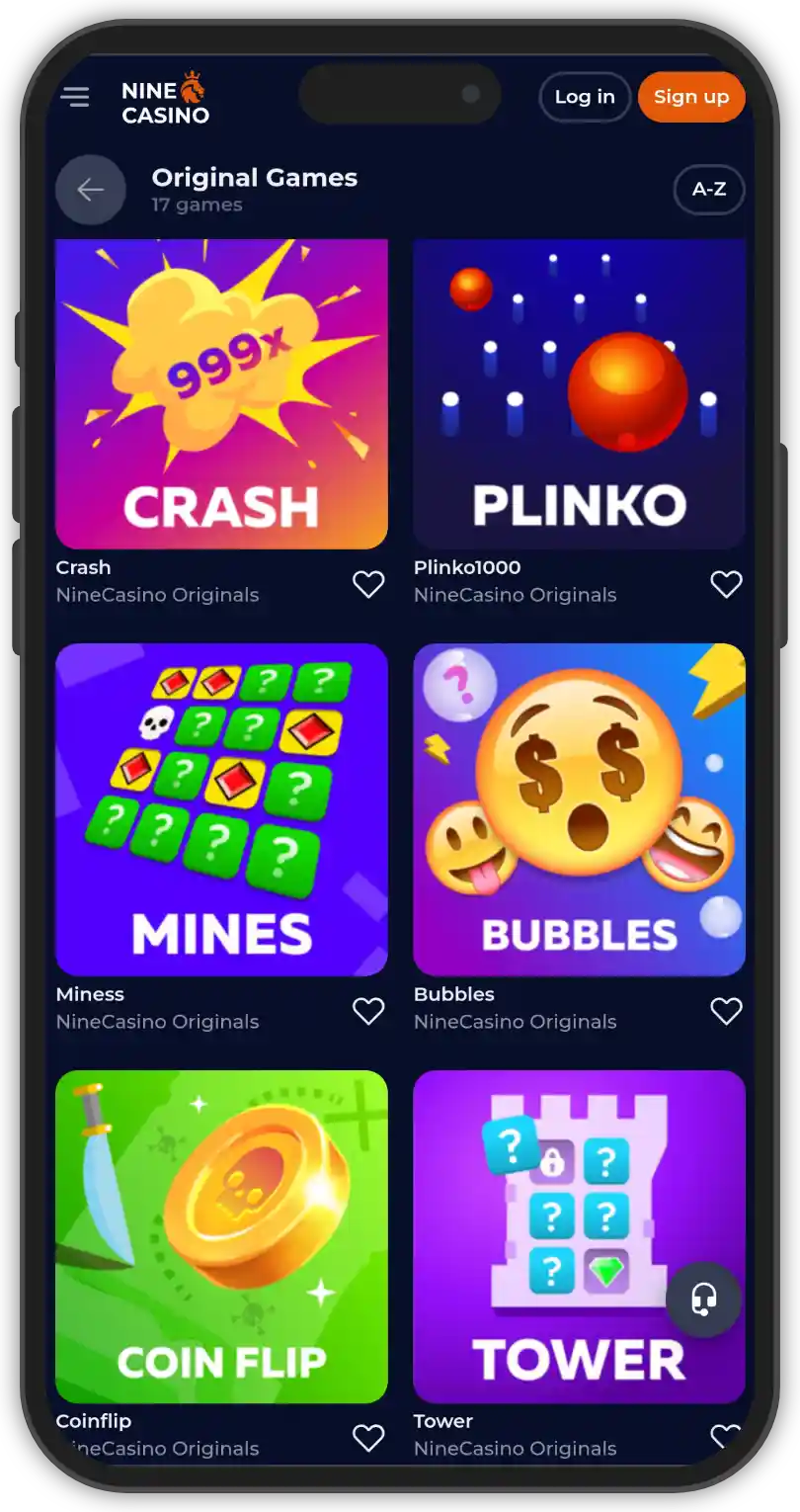
Task: Add Plinko1000 to favorites
Action: pos(726,584)
